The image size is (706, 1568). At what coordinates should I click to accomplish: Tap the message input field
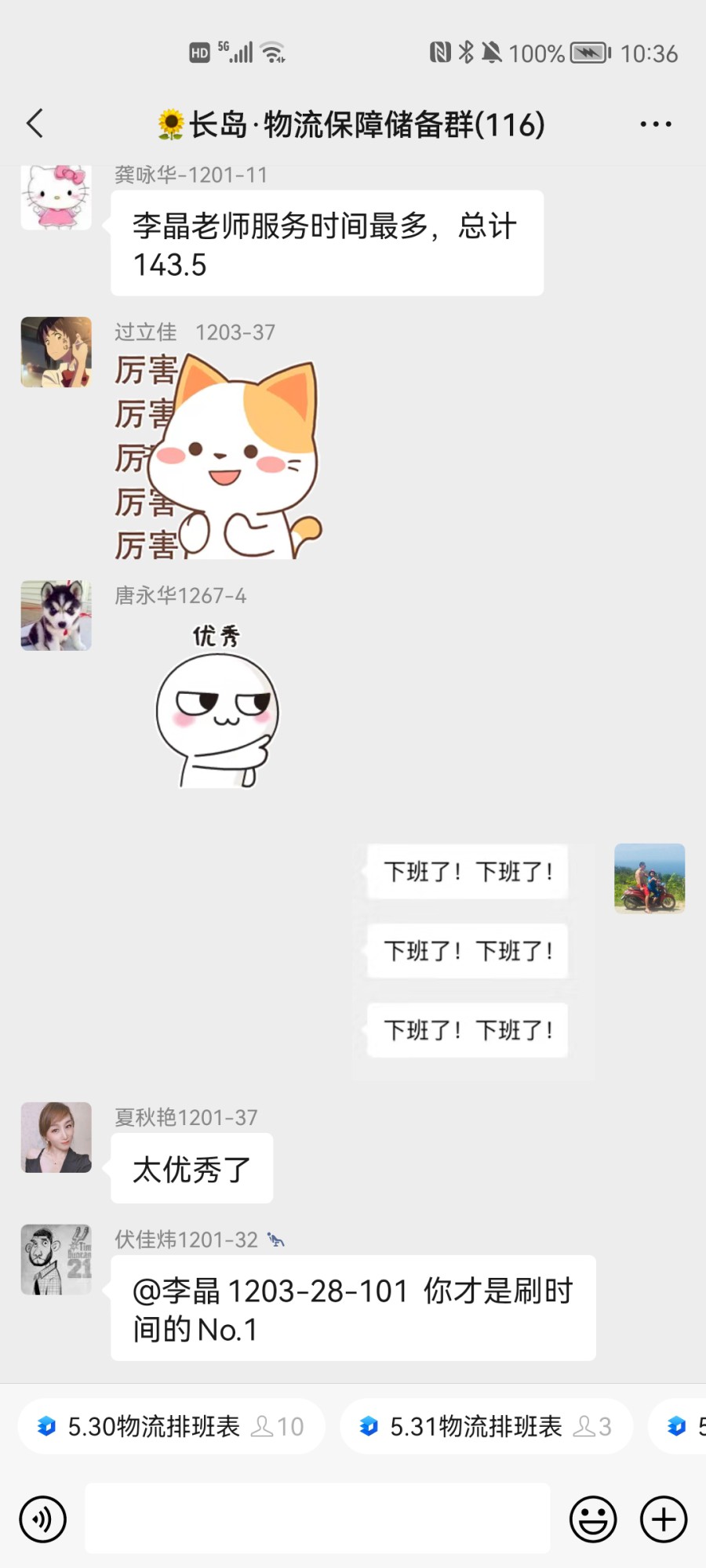[x=318, y=1518]
